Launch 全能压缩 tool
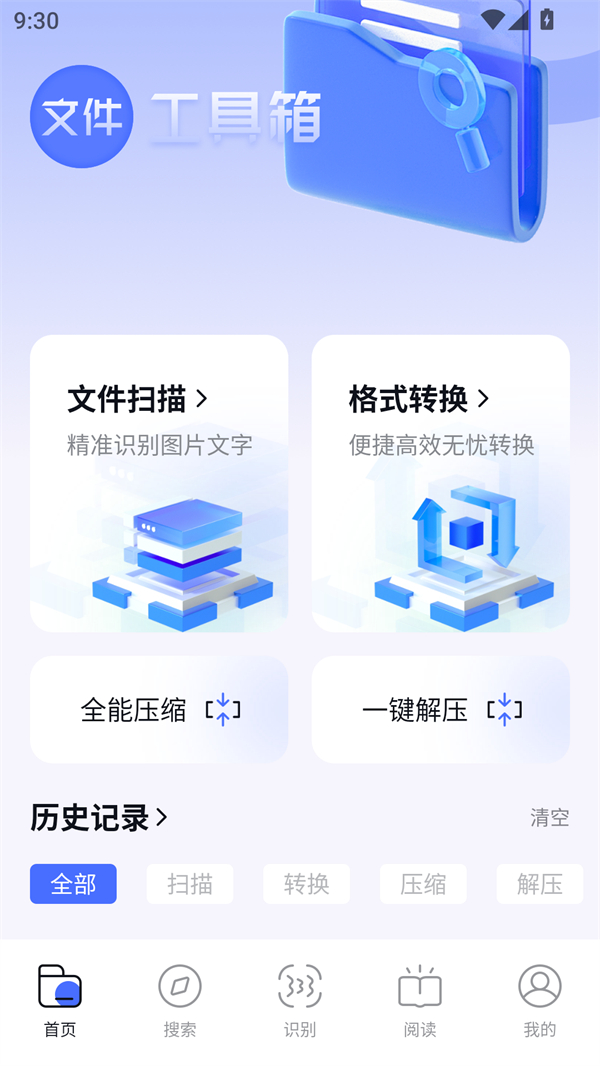 click(159, 710)
